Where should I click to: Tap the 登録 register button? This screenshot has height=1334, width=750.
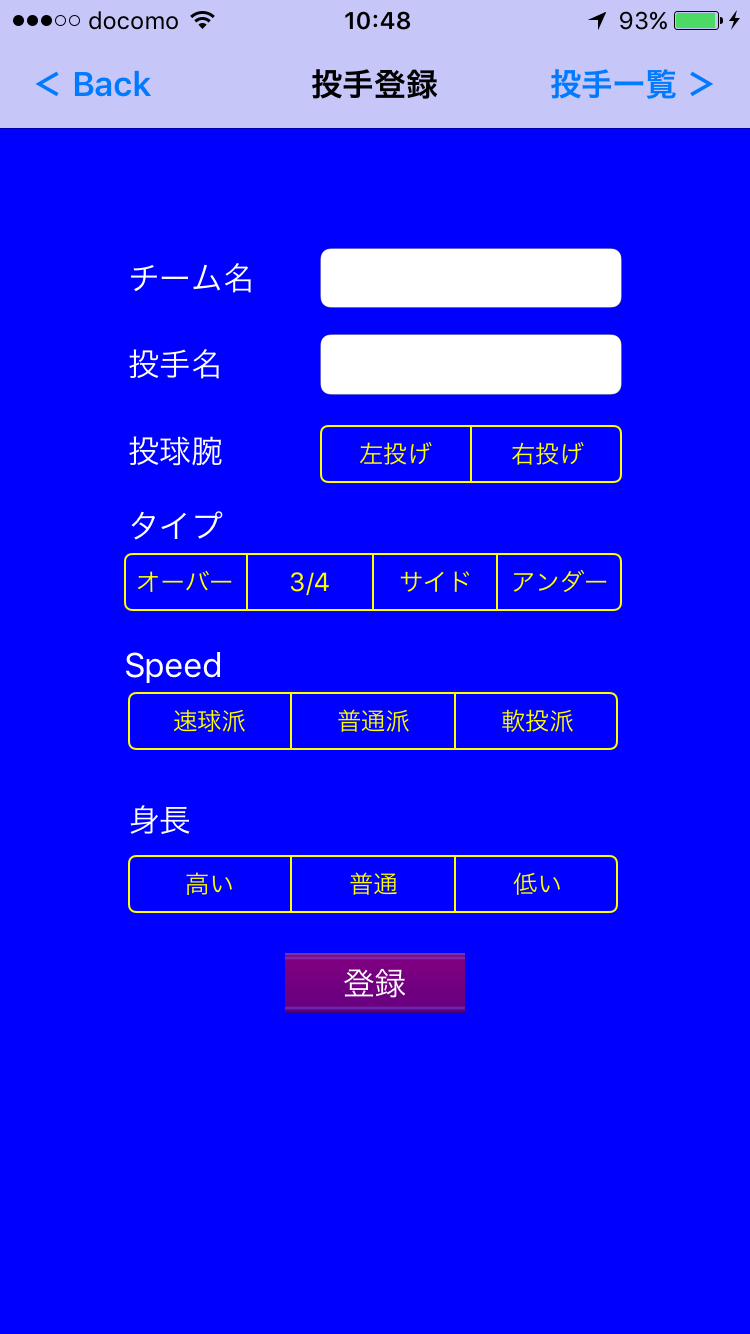375,983
